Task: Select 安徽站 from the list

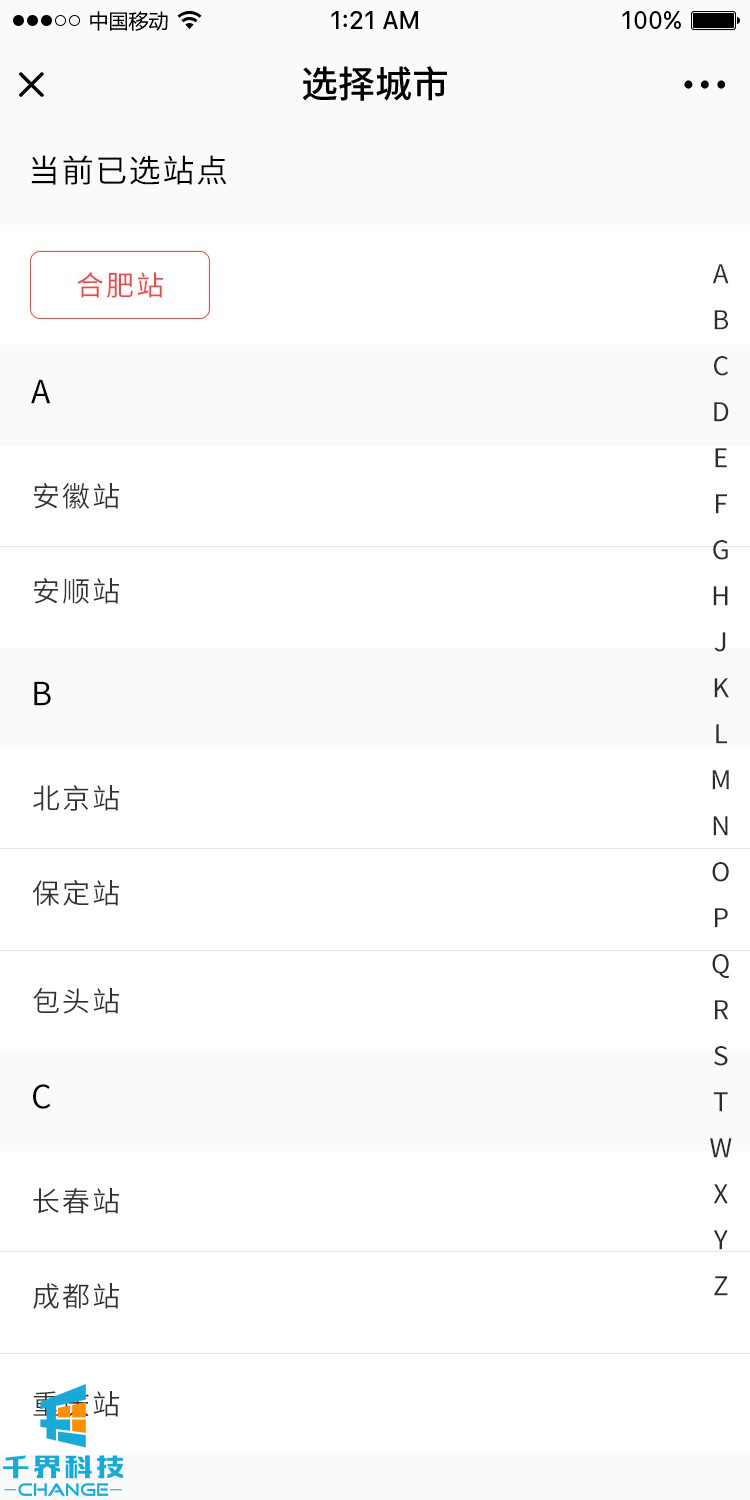Action: [x=77, y=496]
